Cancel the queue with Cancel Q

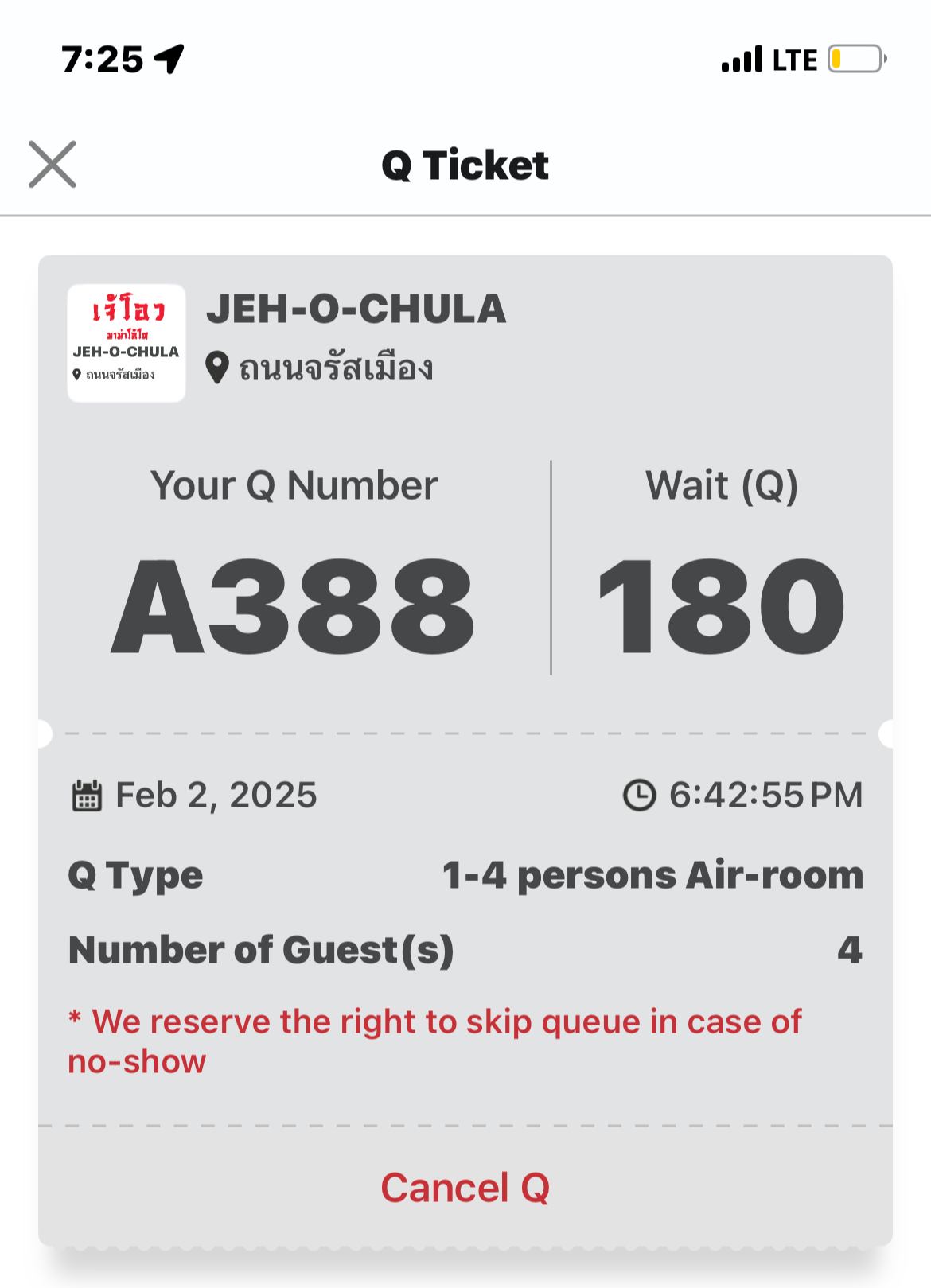tap(465, 1188)
